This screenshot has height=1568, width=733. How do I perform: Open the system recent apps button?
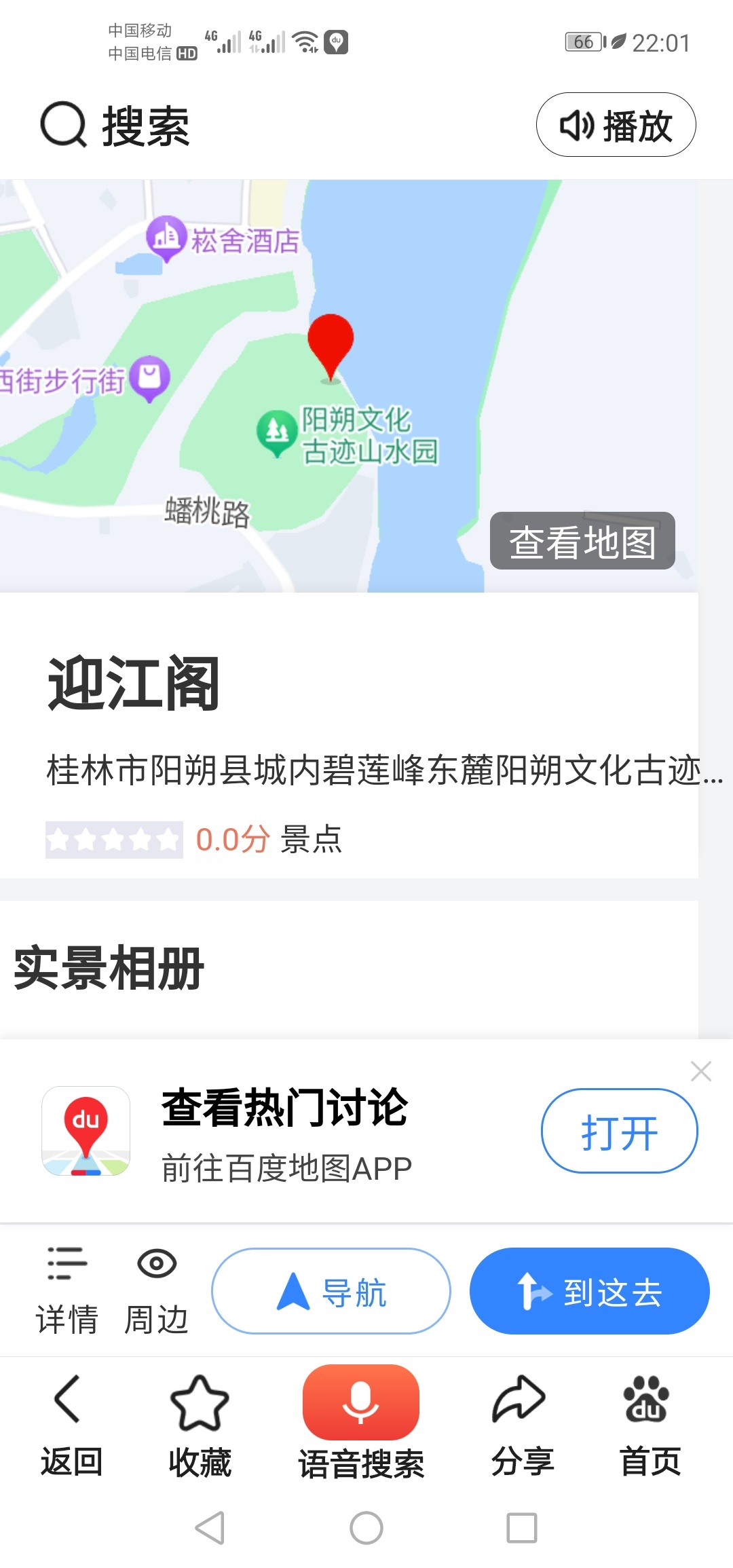(x=522, y=1528)
